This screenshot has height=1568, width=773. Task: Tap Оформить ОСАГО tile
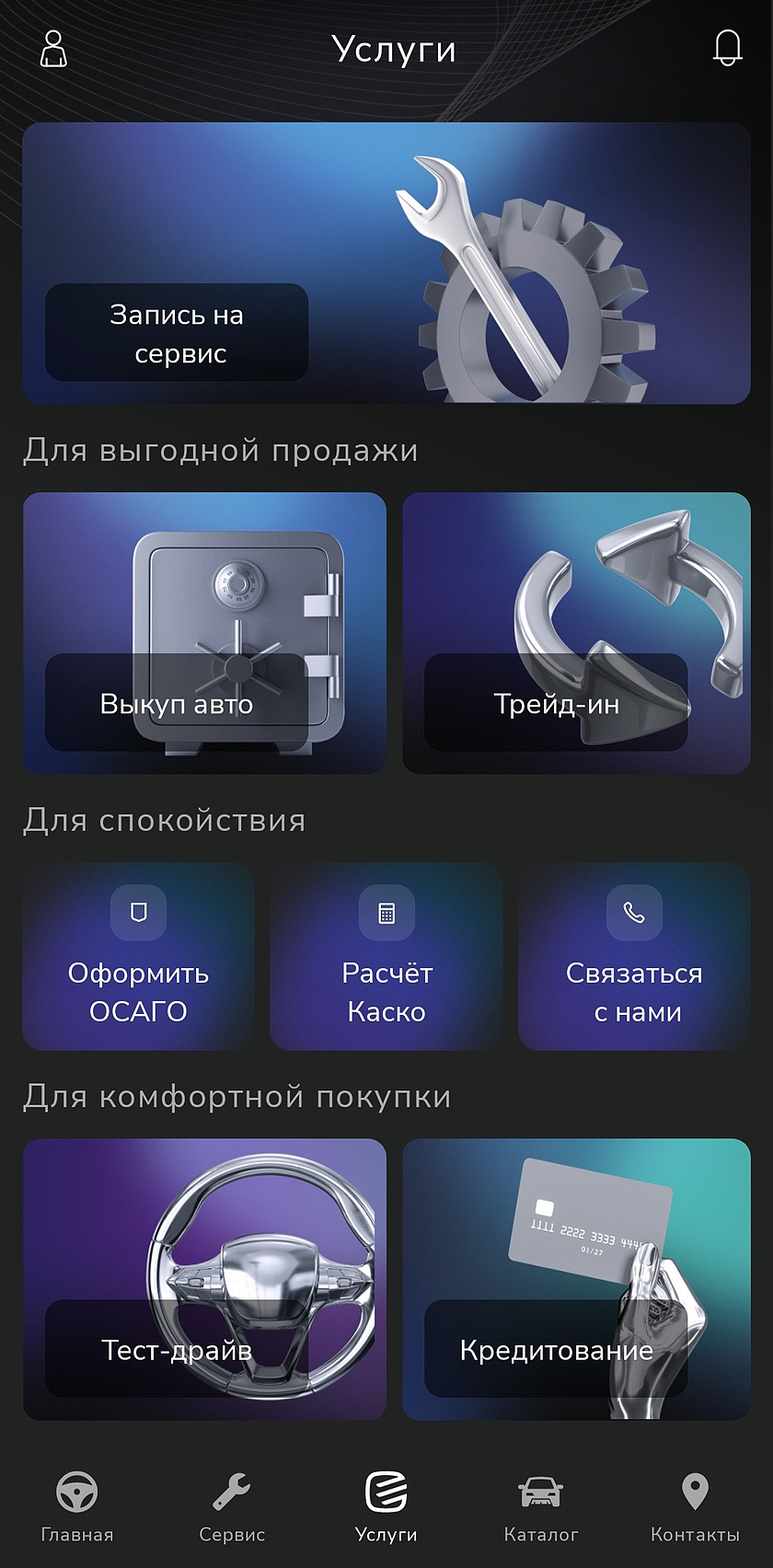coord(138,957)
